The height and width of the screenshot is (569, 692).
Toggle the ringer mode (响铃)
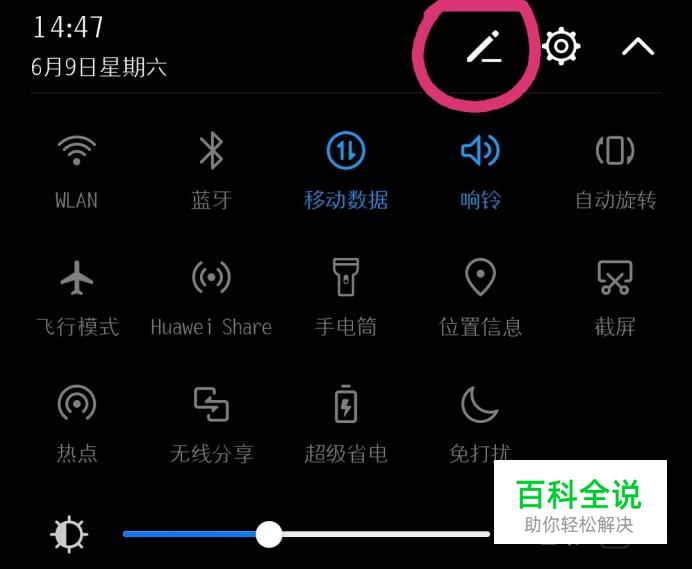(480, 152)
